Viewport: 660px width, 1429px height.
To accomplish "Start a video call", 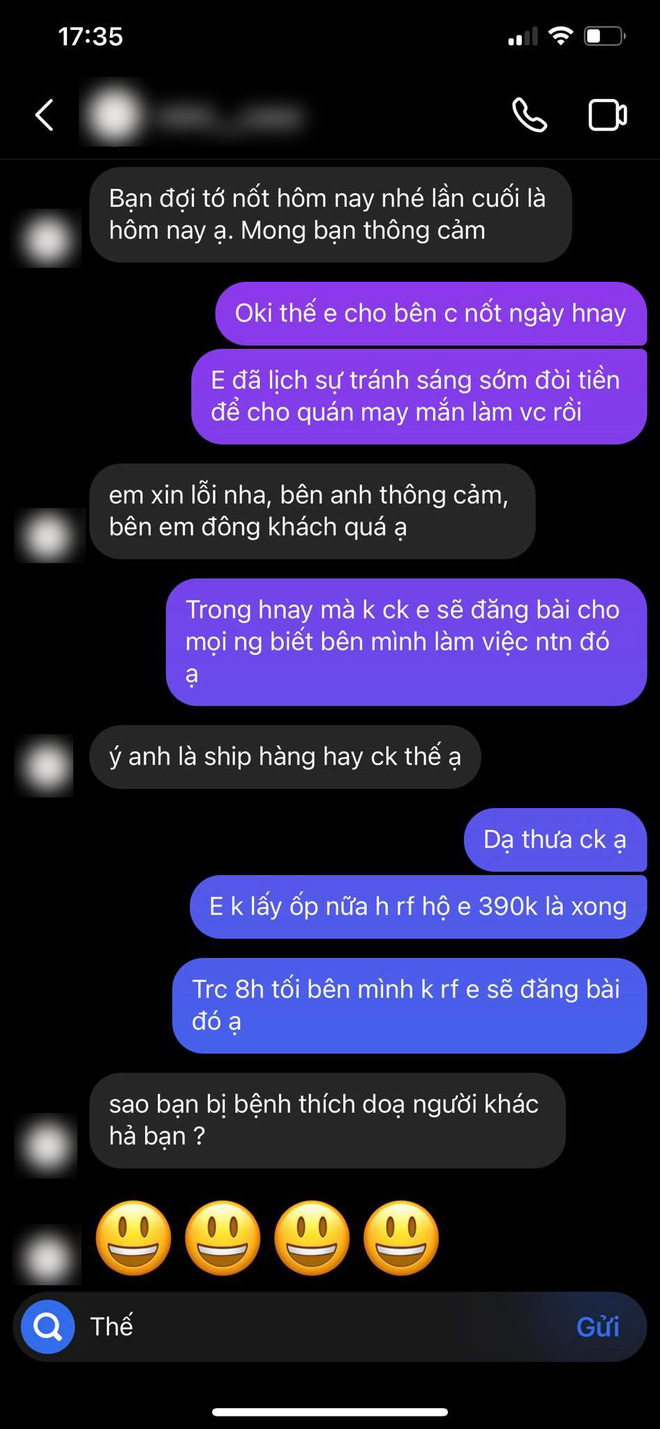I will point(606,115).
